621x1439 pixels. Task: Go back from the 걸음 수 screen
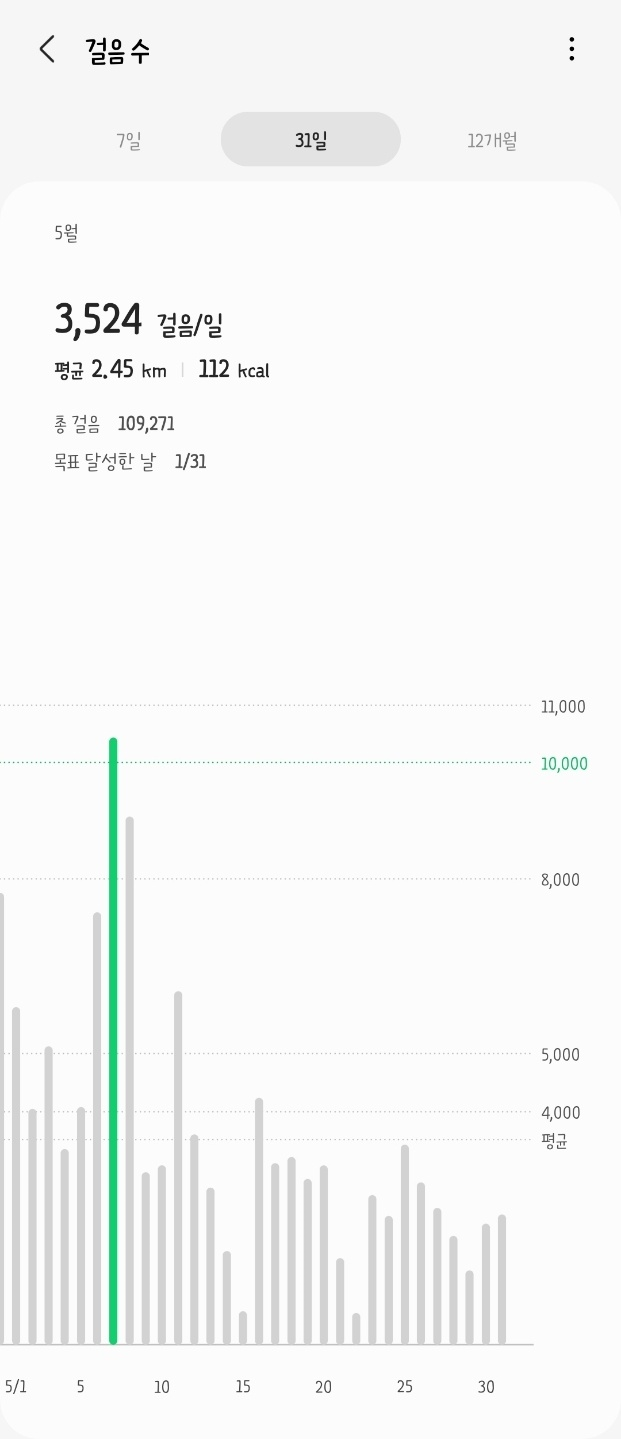(x=47, y=49)
